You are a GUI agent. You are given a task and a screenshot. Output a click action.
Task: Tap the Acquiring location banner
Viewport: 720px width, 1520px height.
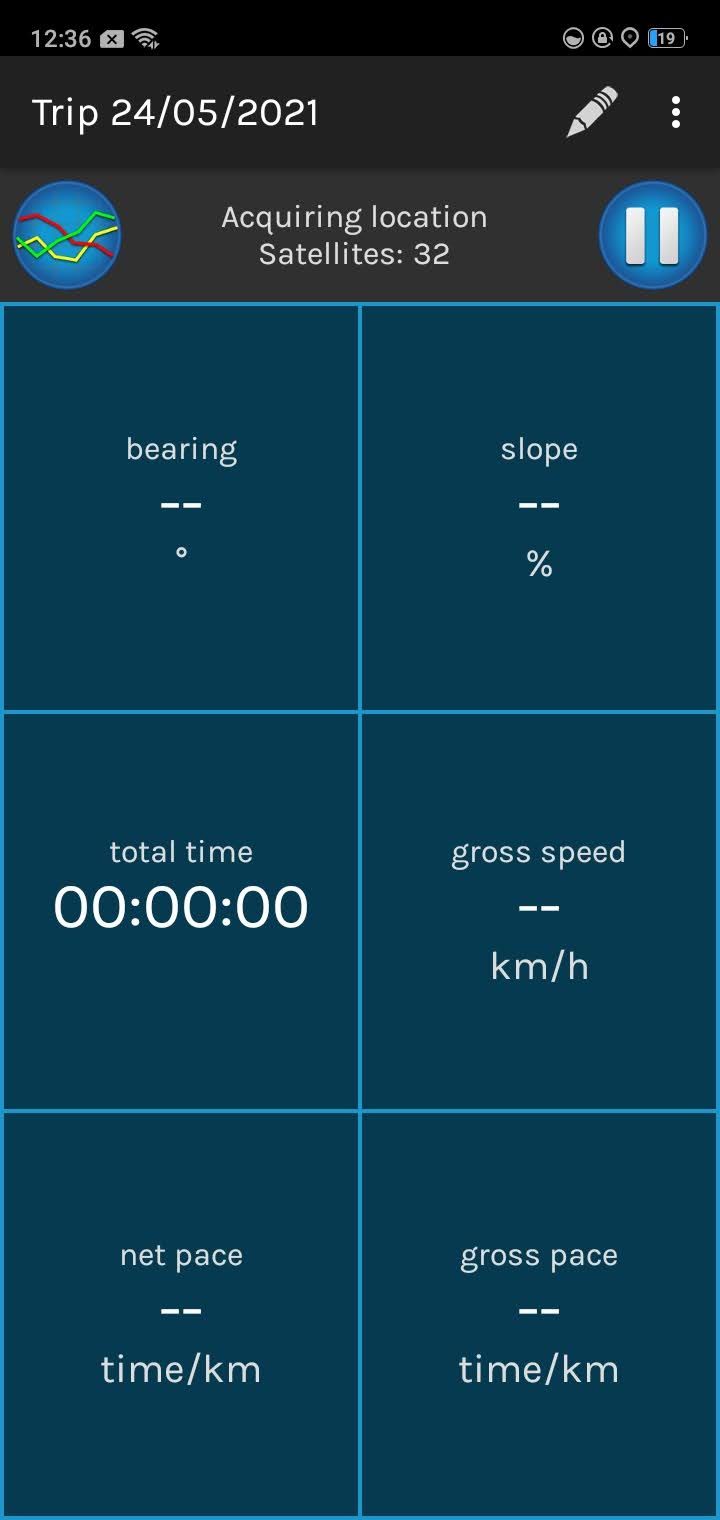click(354, 217)
